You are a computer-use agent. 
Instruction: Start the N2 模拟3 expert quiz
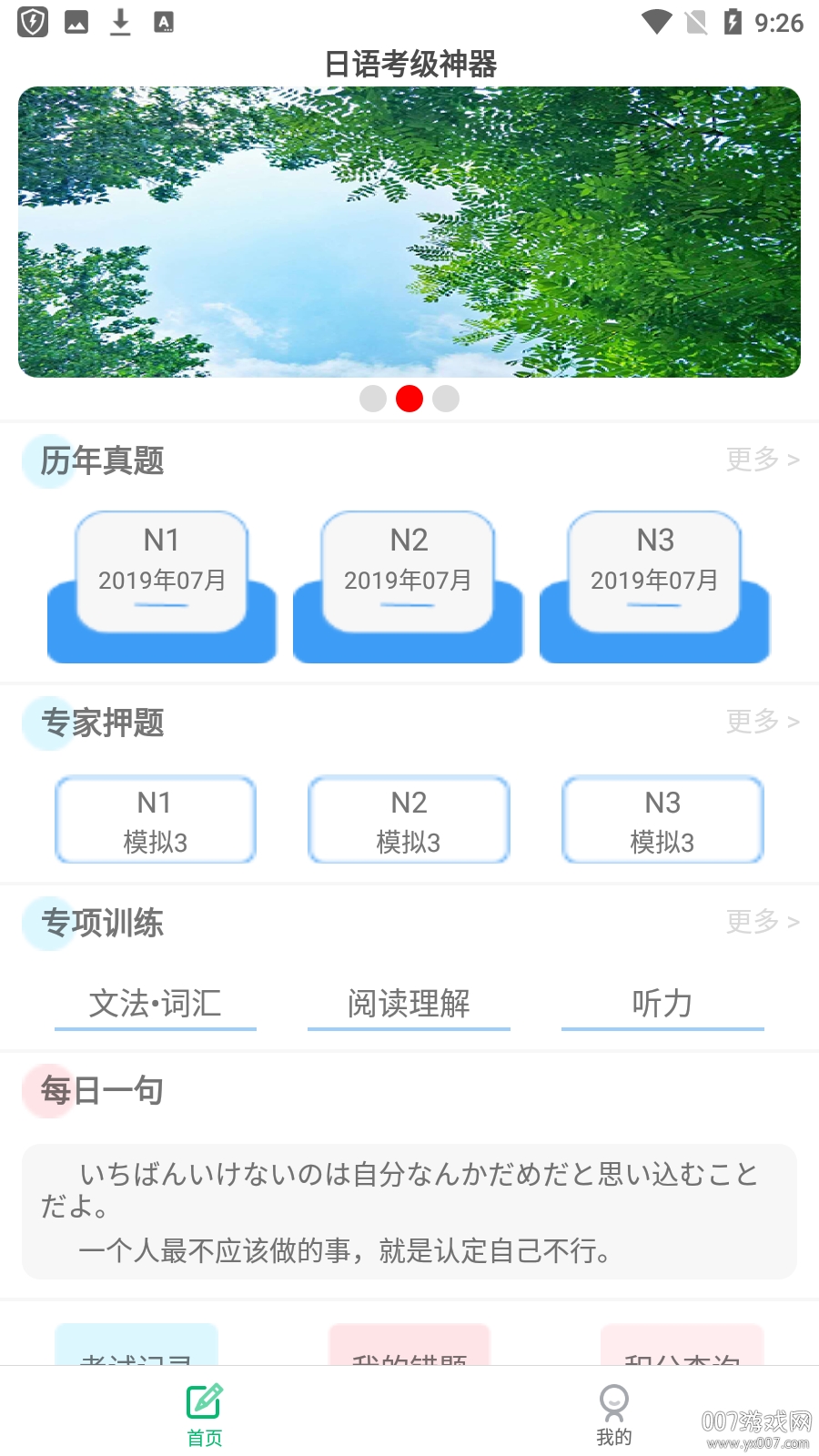409,820
